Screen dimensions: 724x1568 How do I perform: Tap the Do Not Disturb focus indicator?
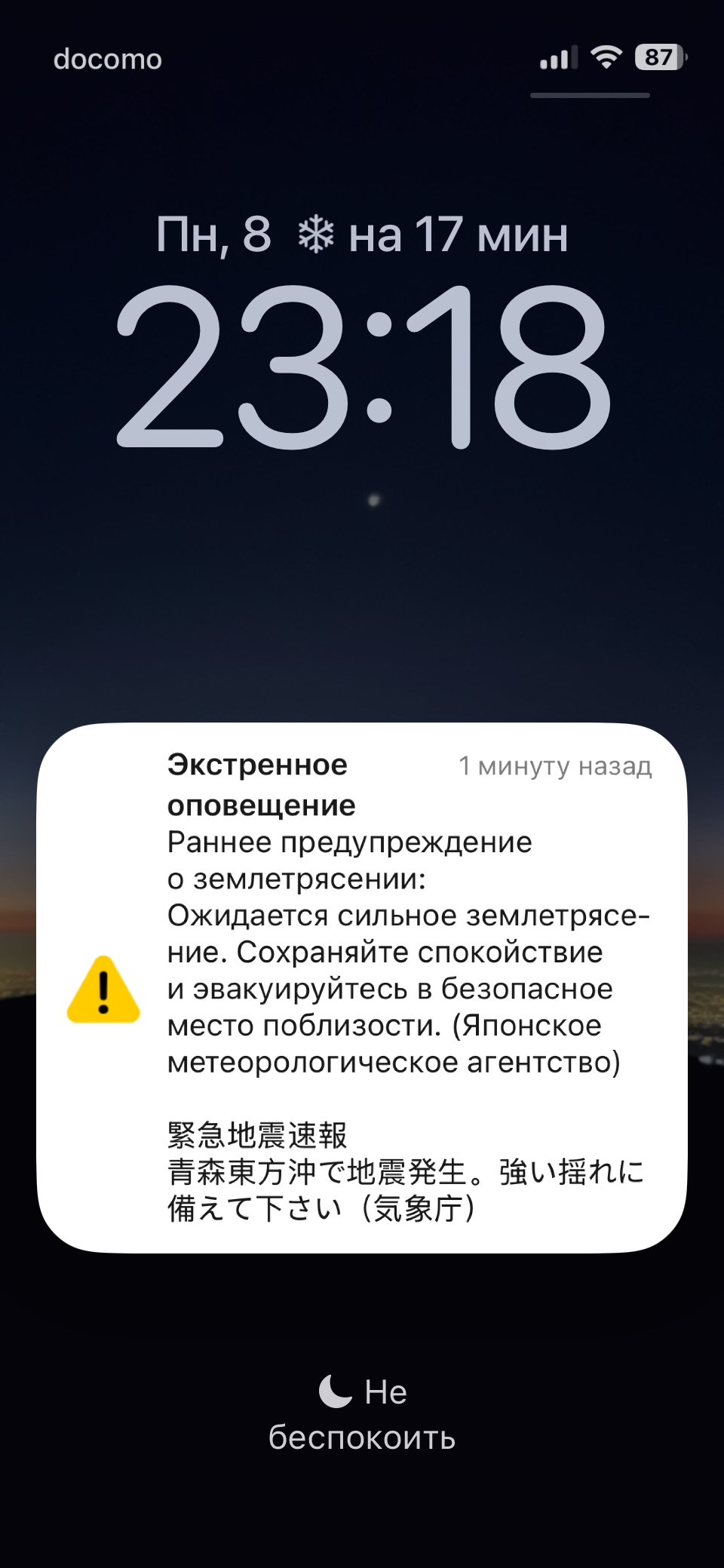(x=362, y=1414)
